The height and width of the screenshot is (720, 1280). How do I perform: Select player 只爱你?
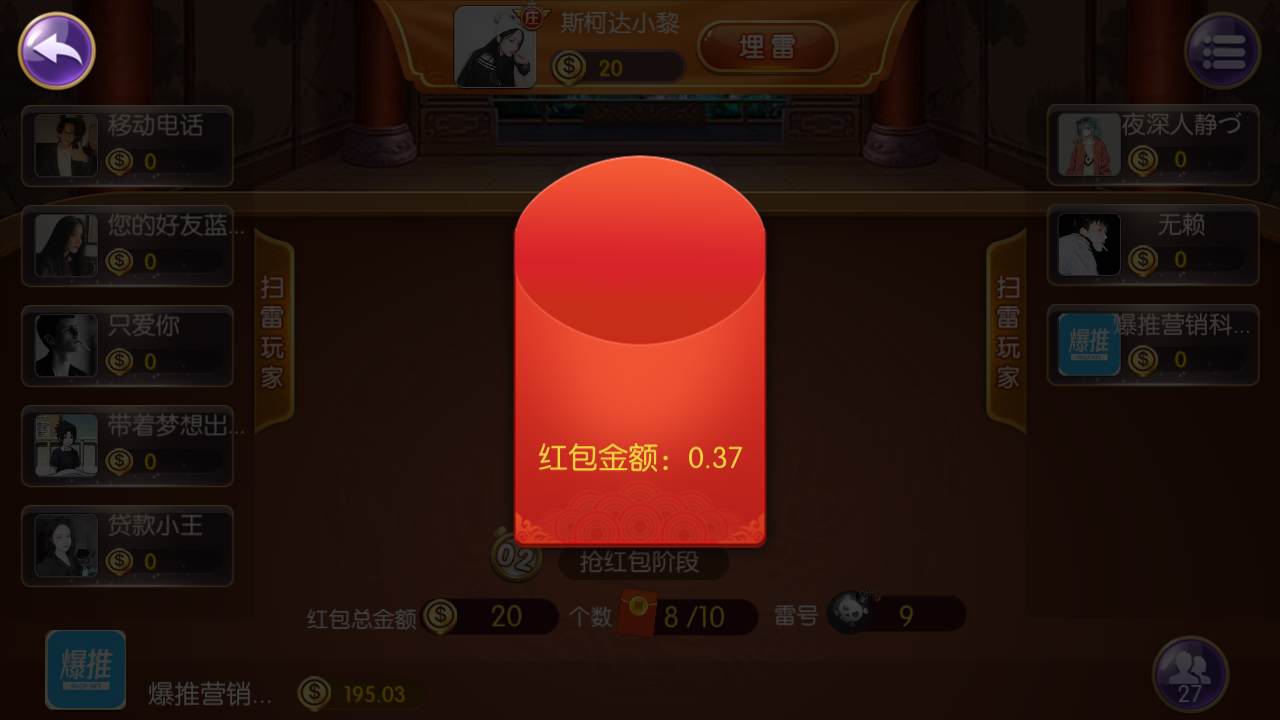click(x=127, y=346)
